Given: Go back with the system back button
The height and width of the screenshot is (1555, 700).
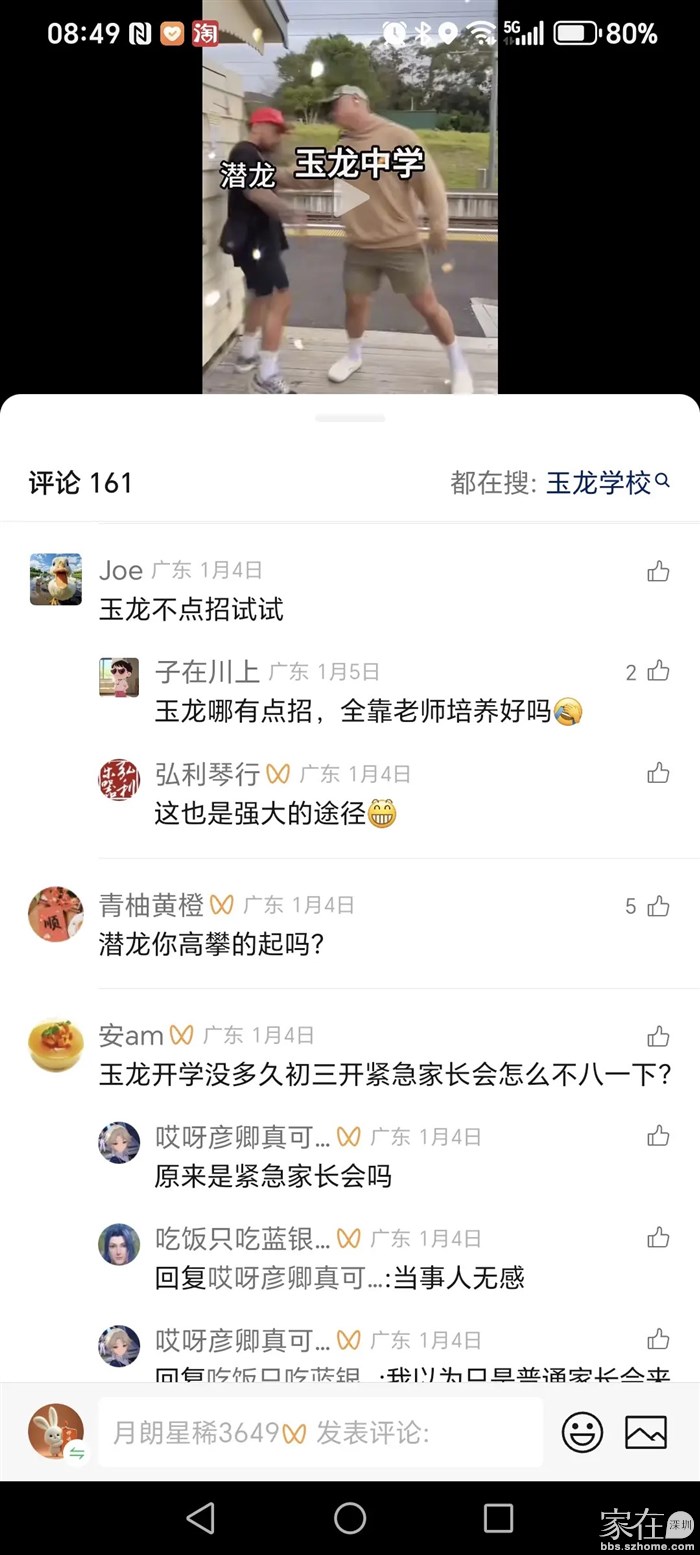Looking at the screenshot, I should click(x=201, y=1518).
